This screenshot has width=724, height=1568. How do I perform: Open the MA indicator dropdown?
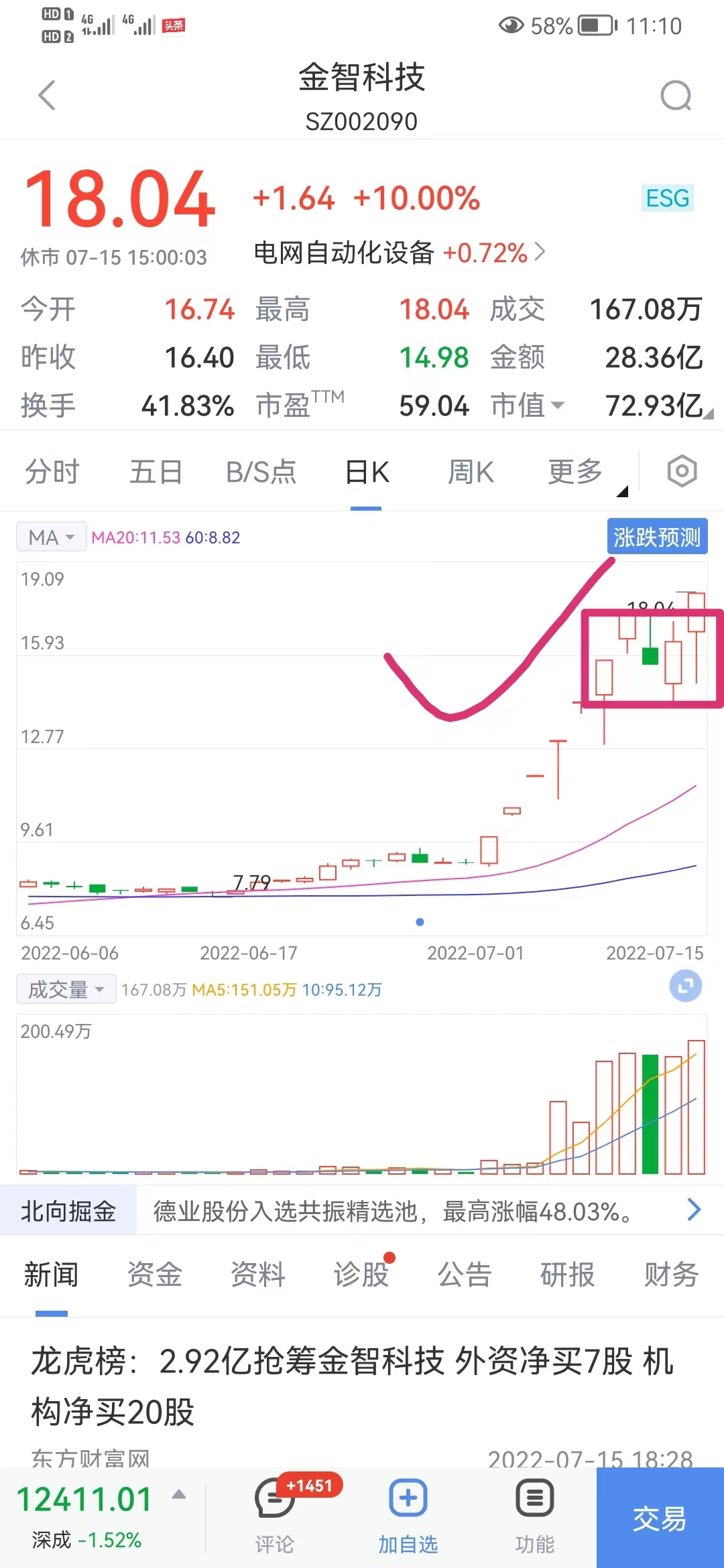[51, 536]
